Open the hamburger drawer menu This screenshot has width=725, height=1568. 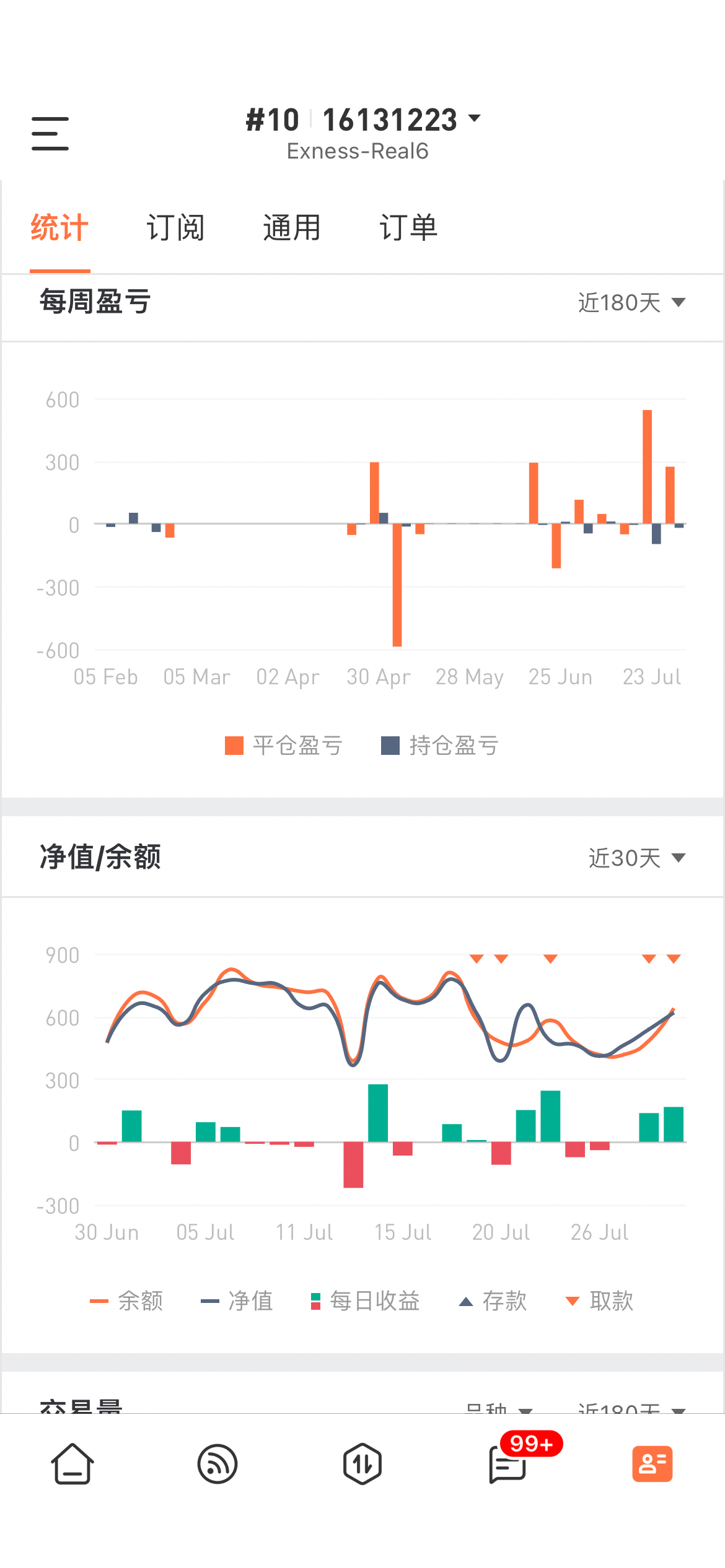click(50, 133)
